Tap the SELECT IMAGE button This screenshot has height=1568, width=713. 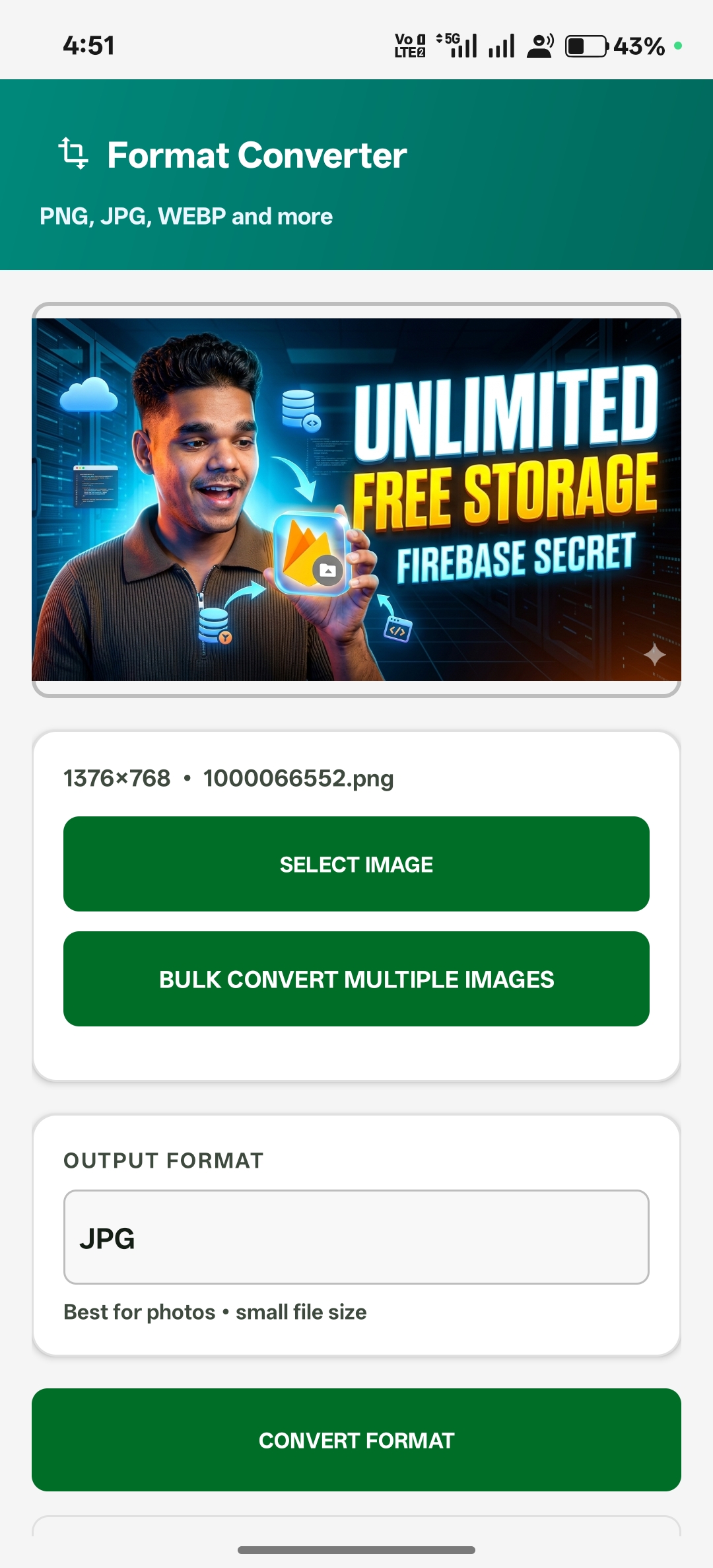356,864
